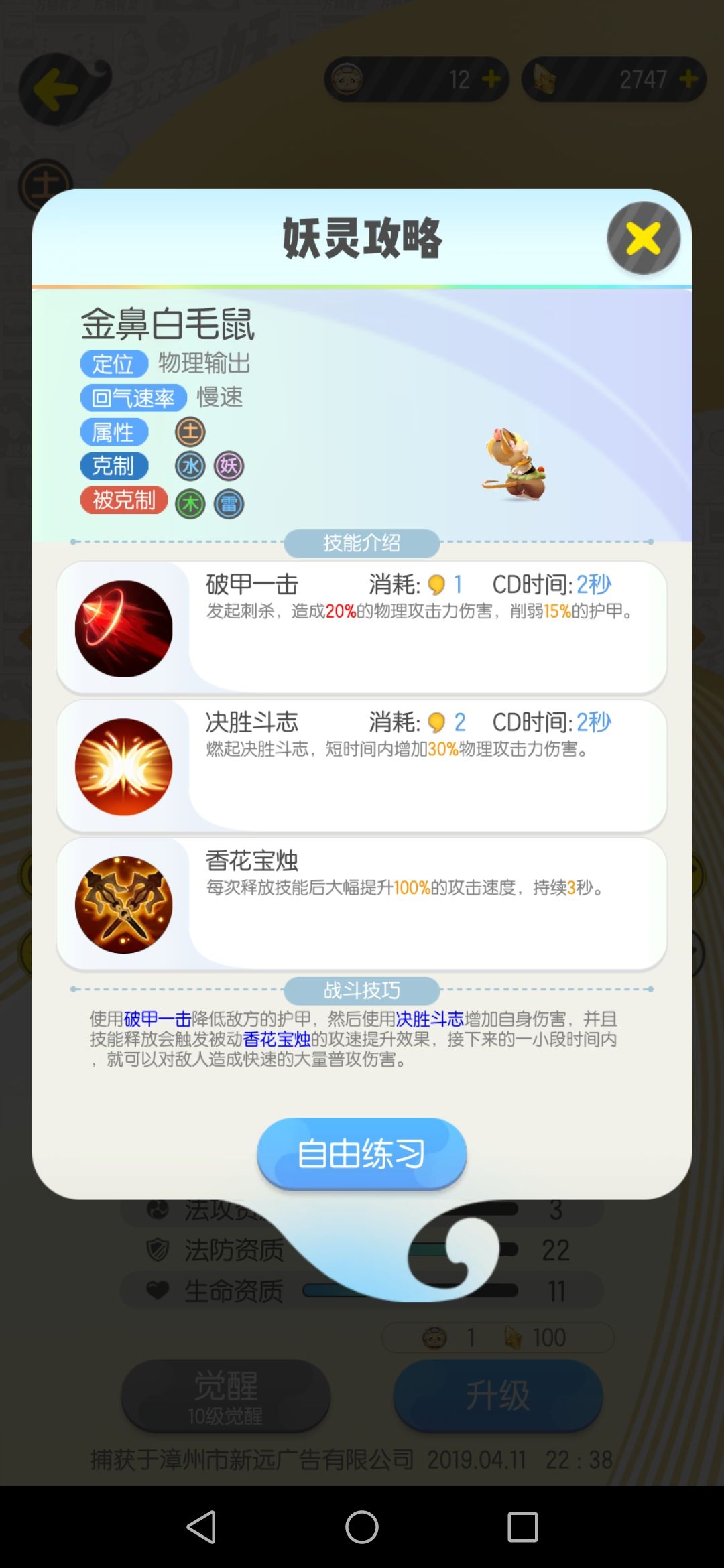Tap the system back button

pyautogui.click(x=201, y=1527)
